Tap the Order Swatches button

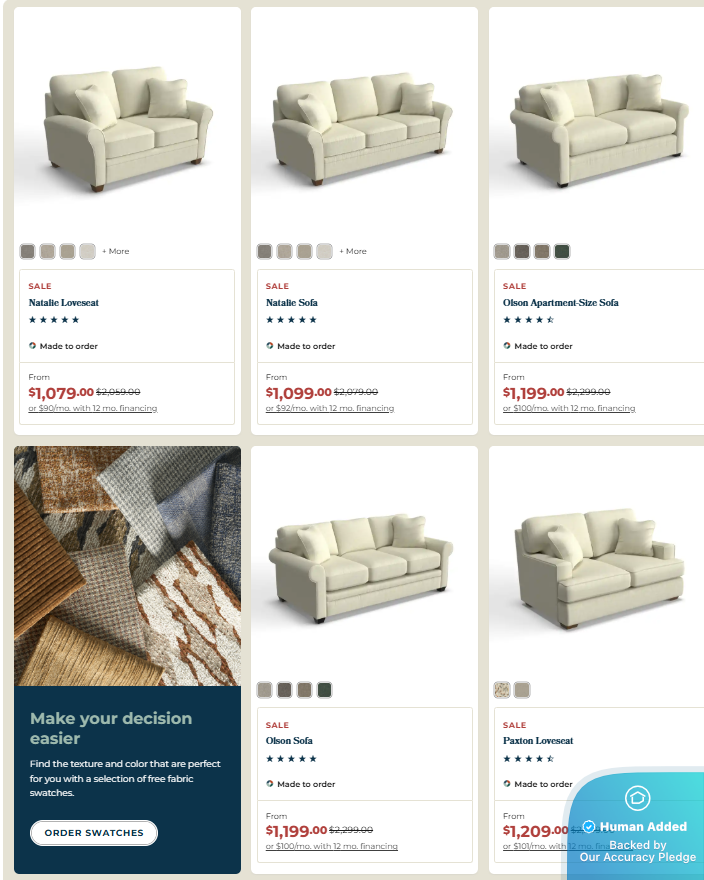(x=94, y=833)
